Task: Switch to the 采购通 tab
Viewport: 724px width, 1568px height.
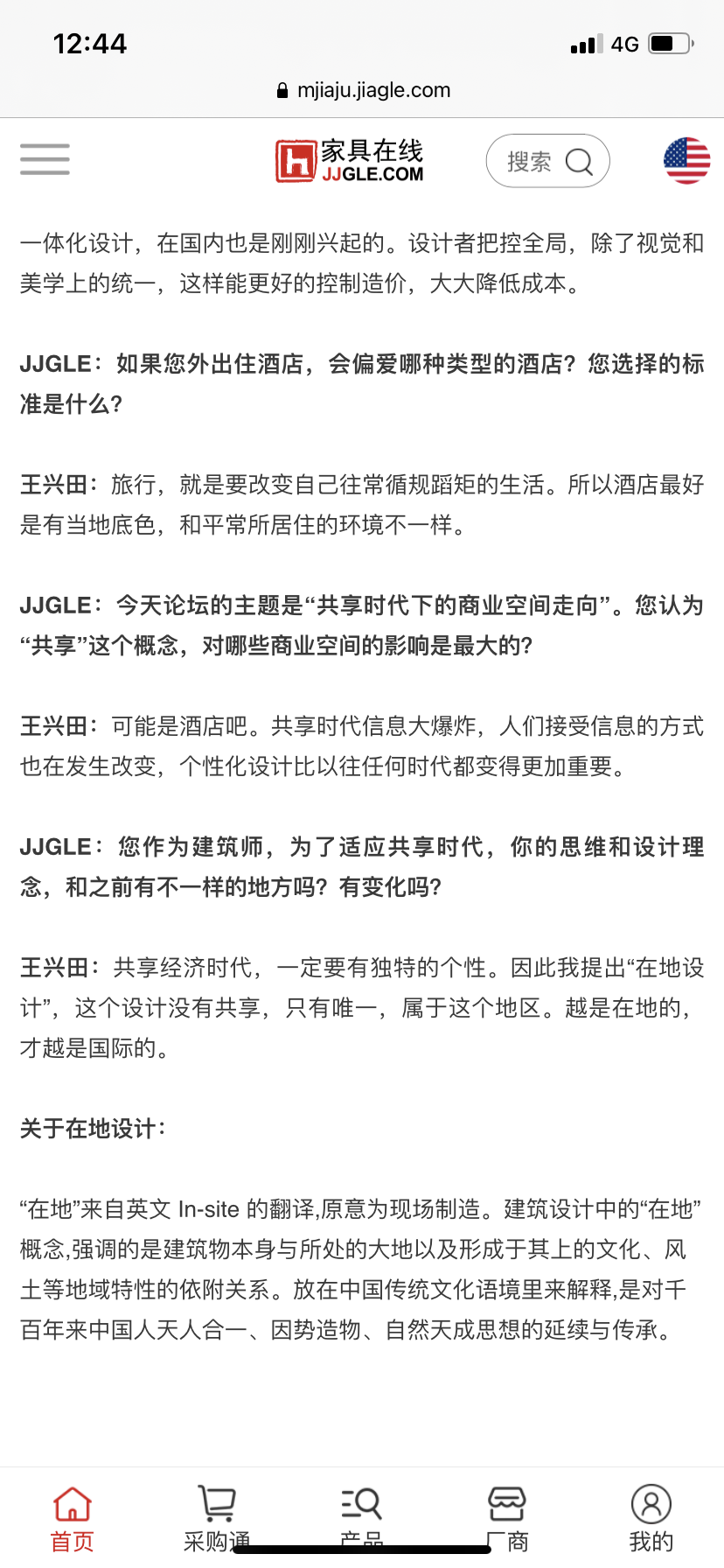Action: [x=217, y=1517]
